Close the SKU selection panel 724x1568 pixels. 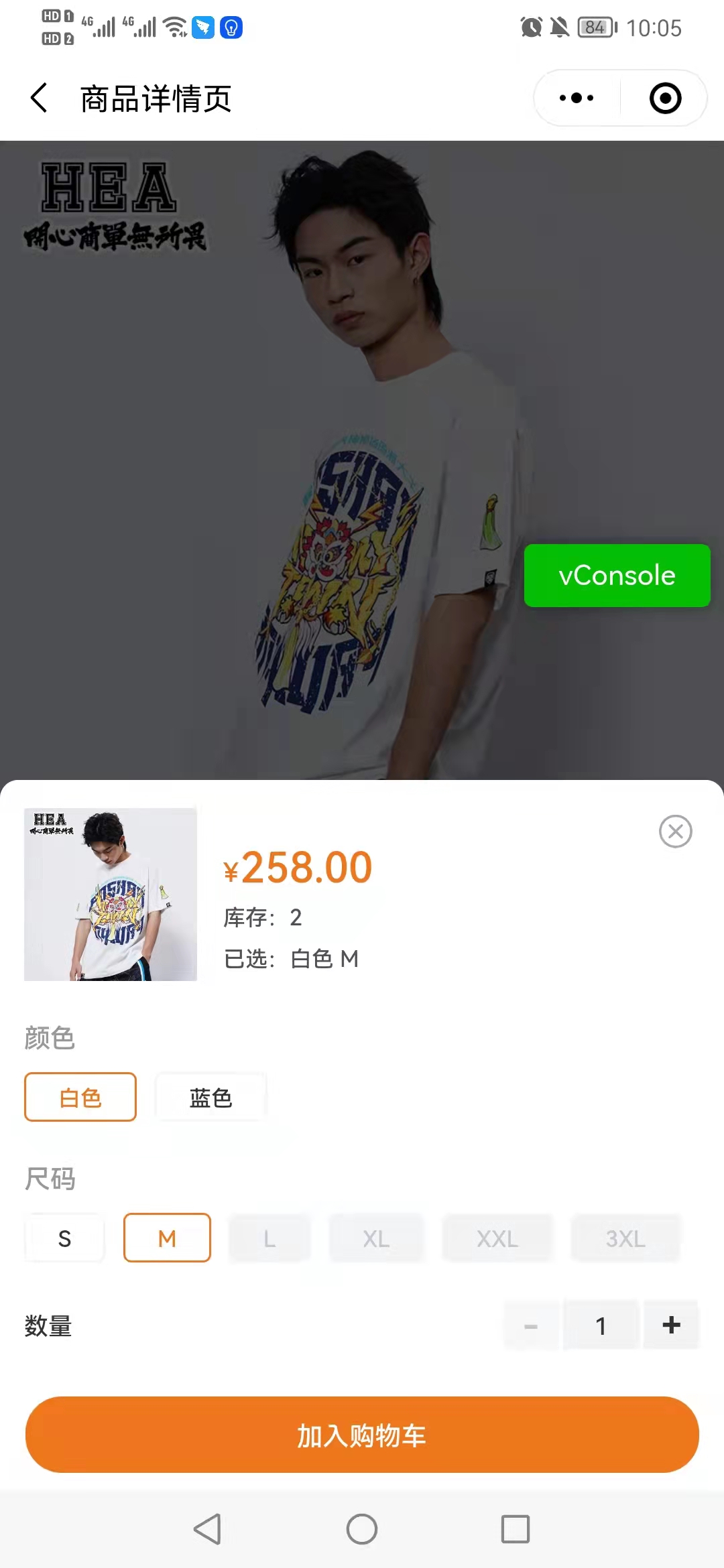coord(675,831)
